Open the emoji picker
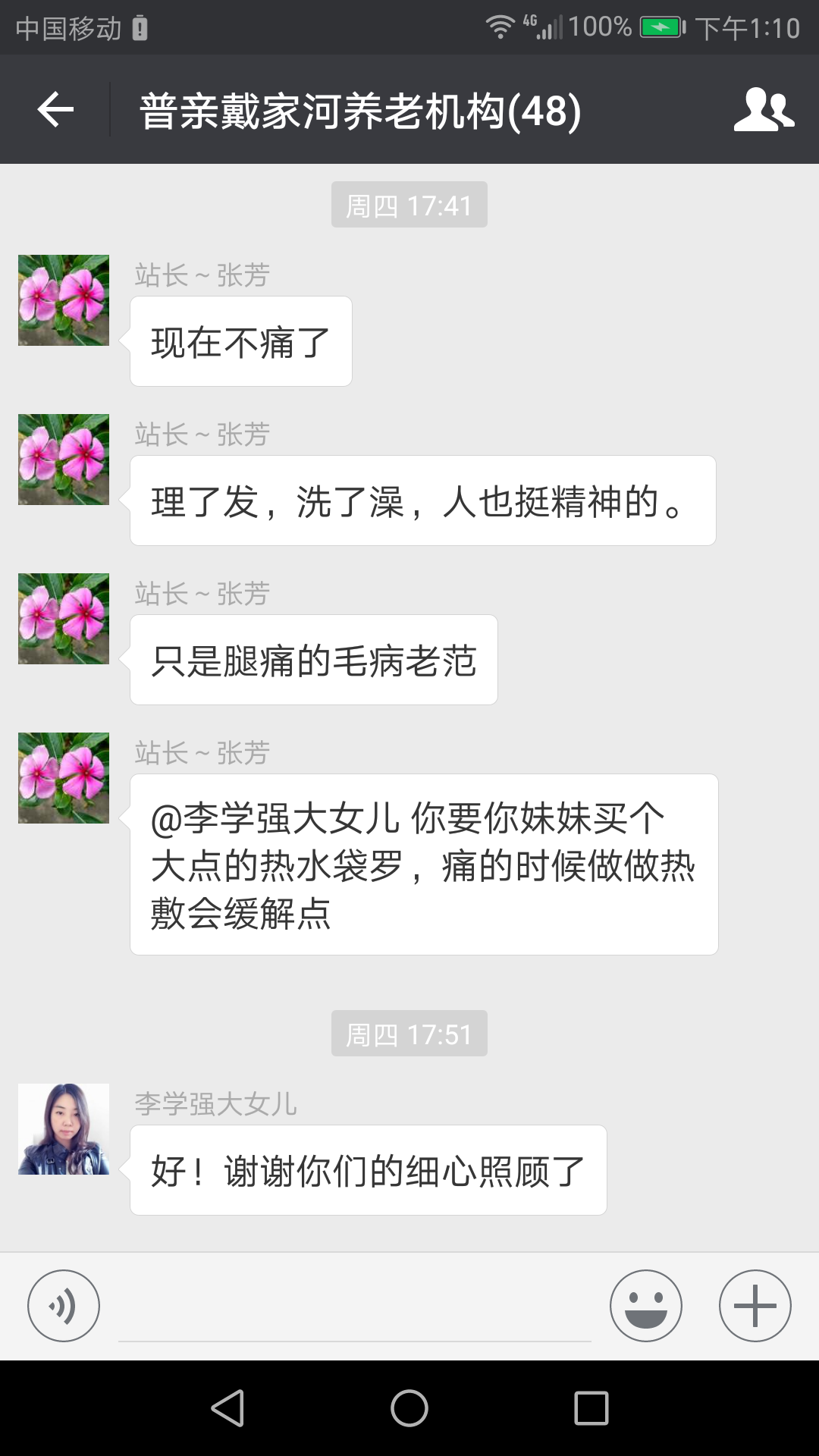 [x=646, y=1306]
